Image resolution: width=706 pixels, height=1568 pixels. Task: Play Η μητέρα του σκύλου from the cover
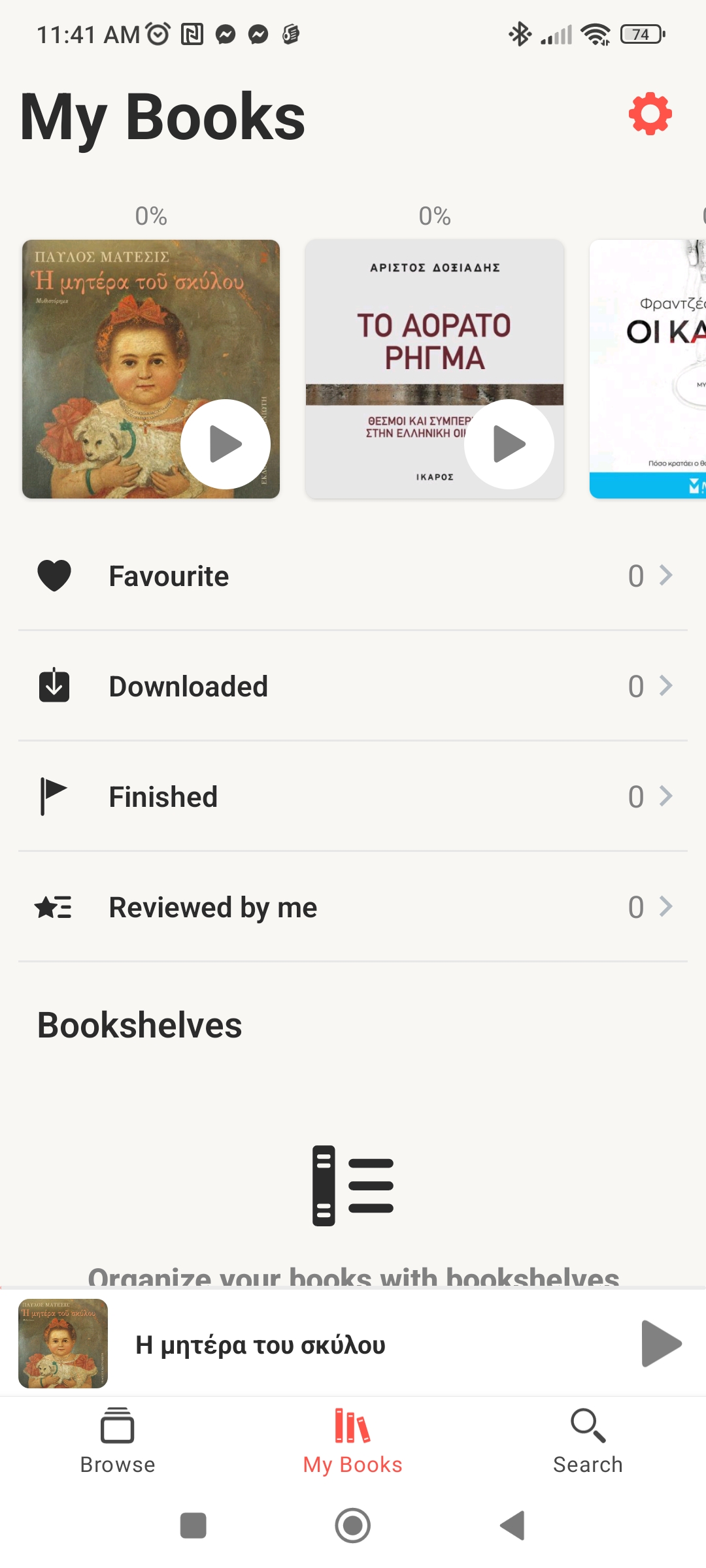225,444
